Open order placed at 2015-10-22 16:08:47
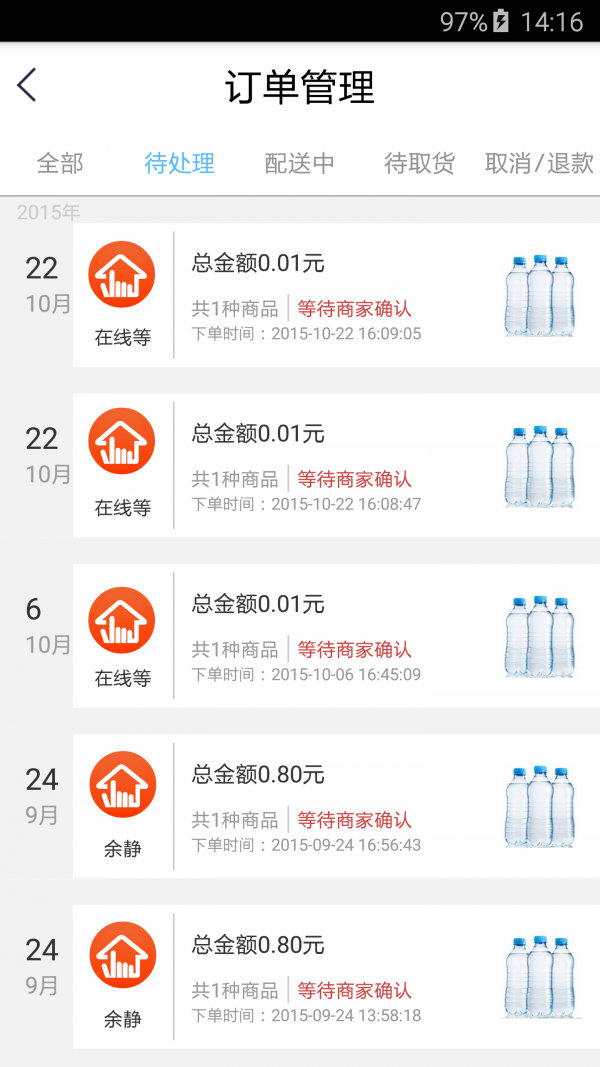Image resolution: width=600 pixels, height=1067 pixels. coord(336,465)
